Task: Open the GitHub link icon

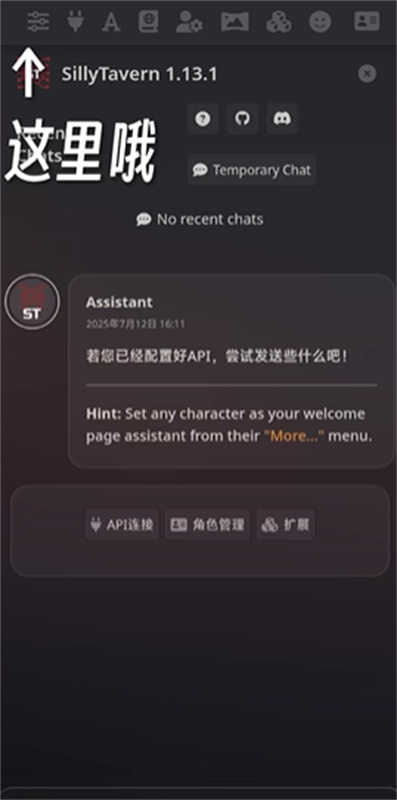Action: tap(242, 118)
